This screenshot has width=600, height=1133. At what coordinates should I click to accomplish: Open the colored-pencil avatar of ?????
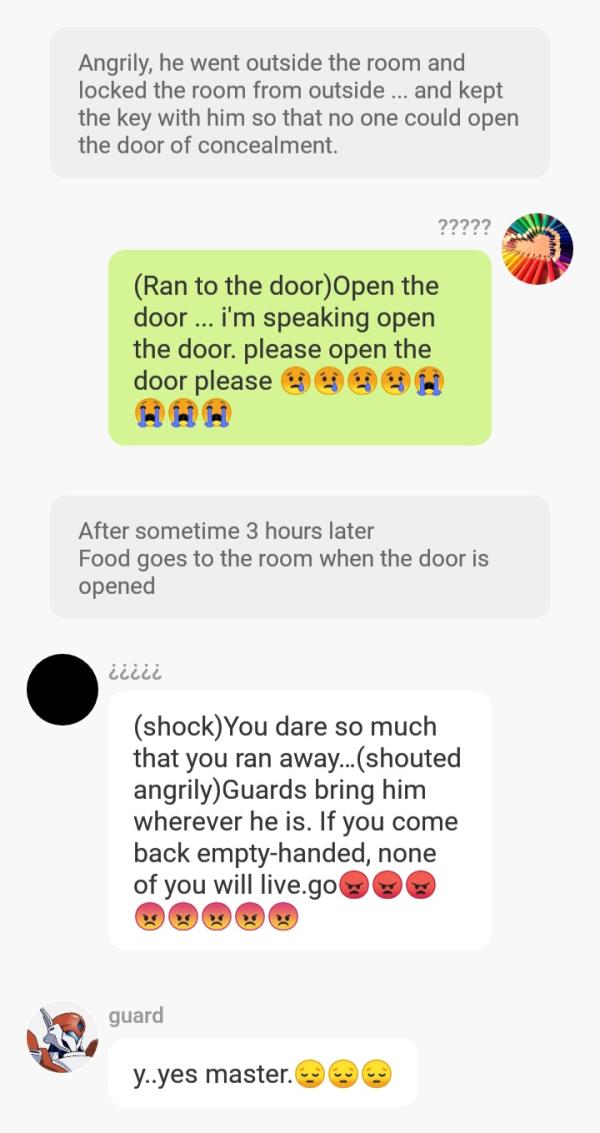click(x=537, y=248)
